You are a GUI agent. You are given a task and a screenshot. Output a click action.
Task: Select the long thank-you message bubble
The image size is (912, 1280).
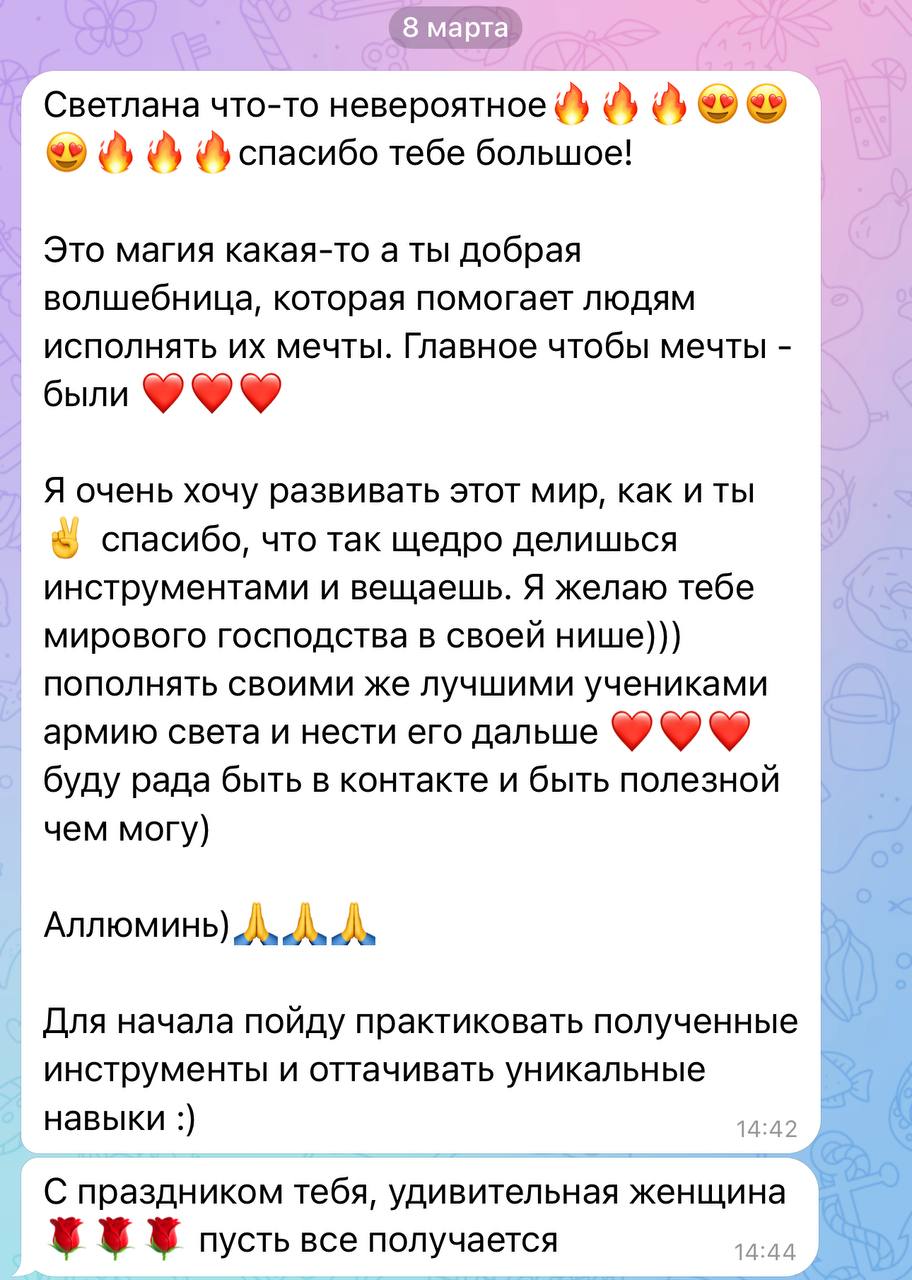(420, 600)
